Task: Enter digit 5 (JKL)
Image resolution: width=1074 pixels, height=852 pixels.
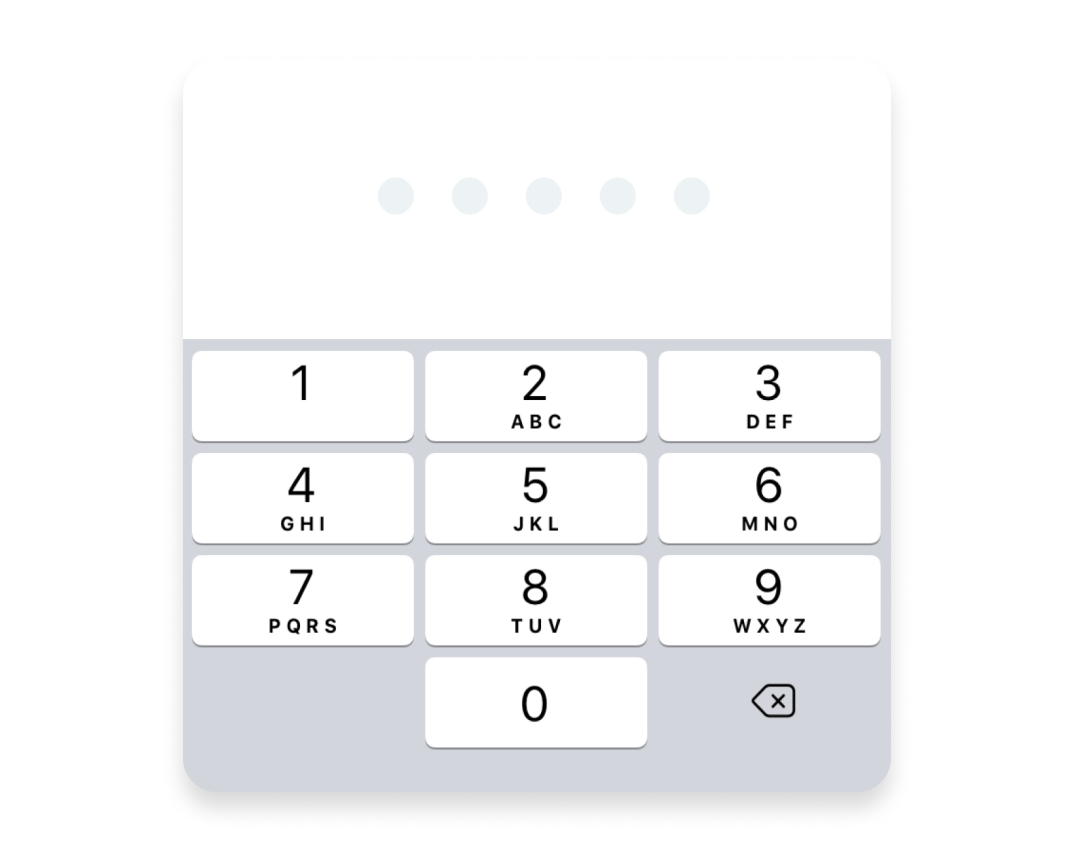Action: point(536,498)
